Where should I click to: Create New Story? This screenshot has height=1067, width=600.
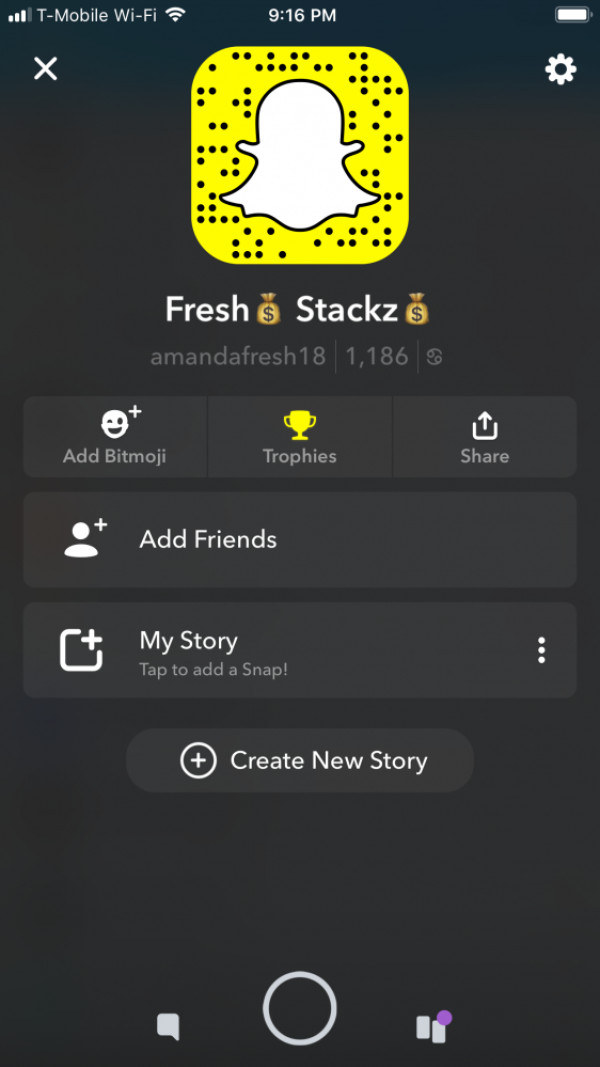pos(300,761)
